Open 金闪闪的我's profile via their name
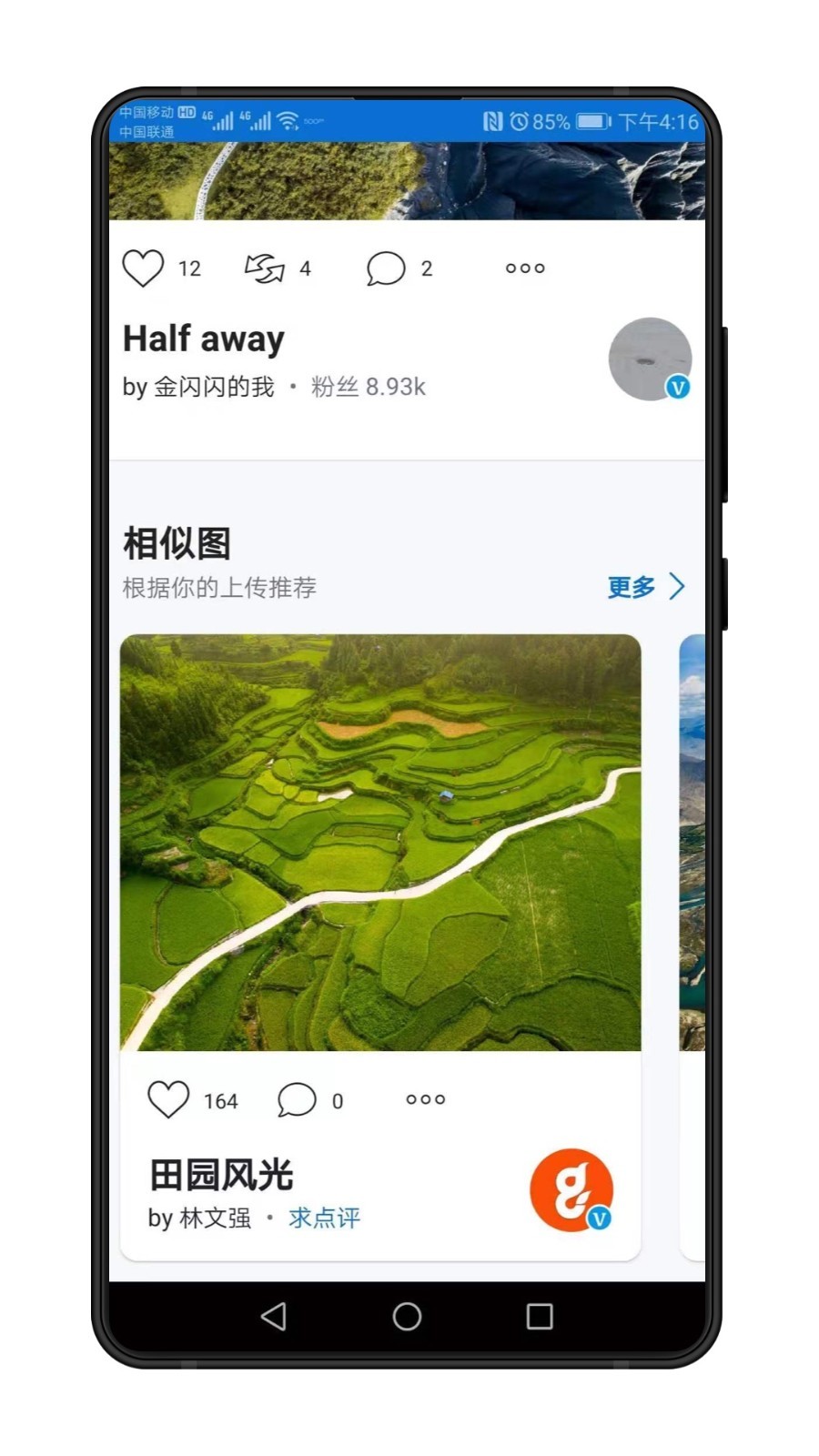The width and height of the screenshot is (819, 1456). [x=214, y=386]
